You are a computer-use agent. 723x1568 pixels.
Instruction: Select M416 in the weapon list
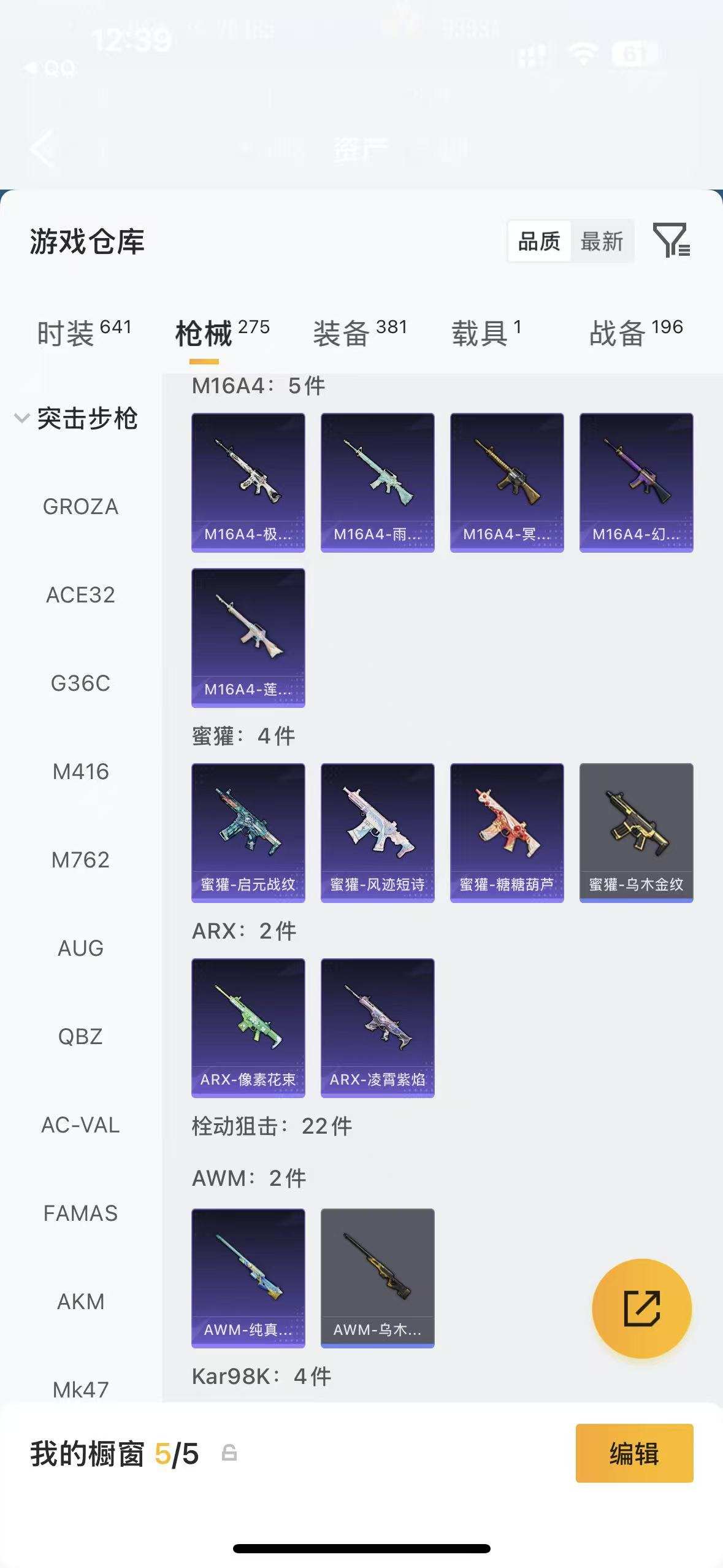(80, 772)
